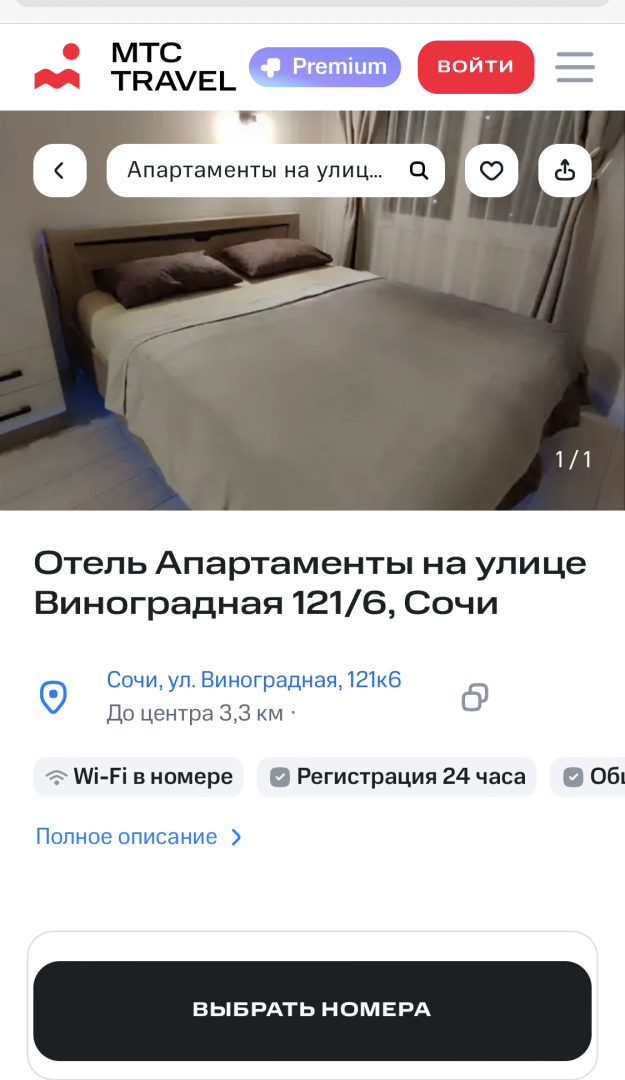Screen dimensions: 625x1080
Task: Add this hotel to favorites
Action: 491,171
